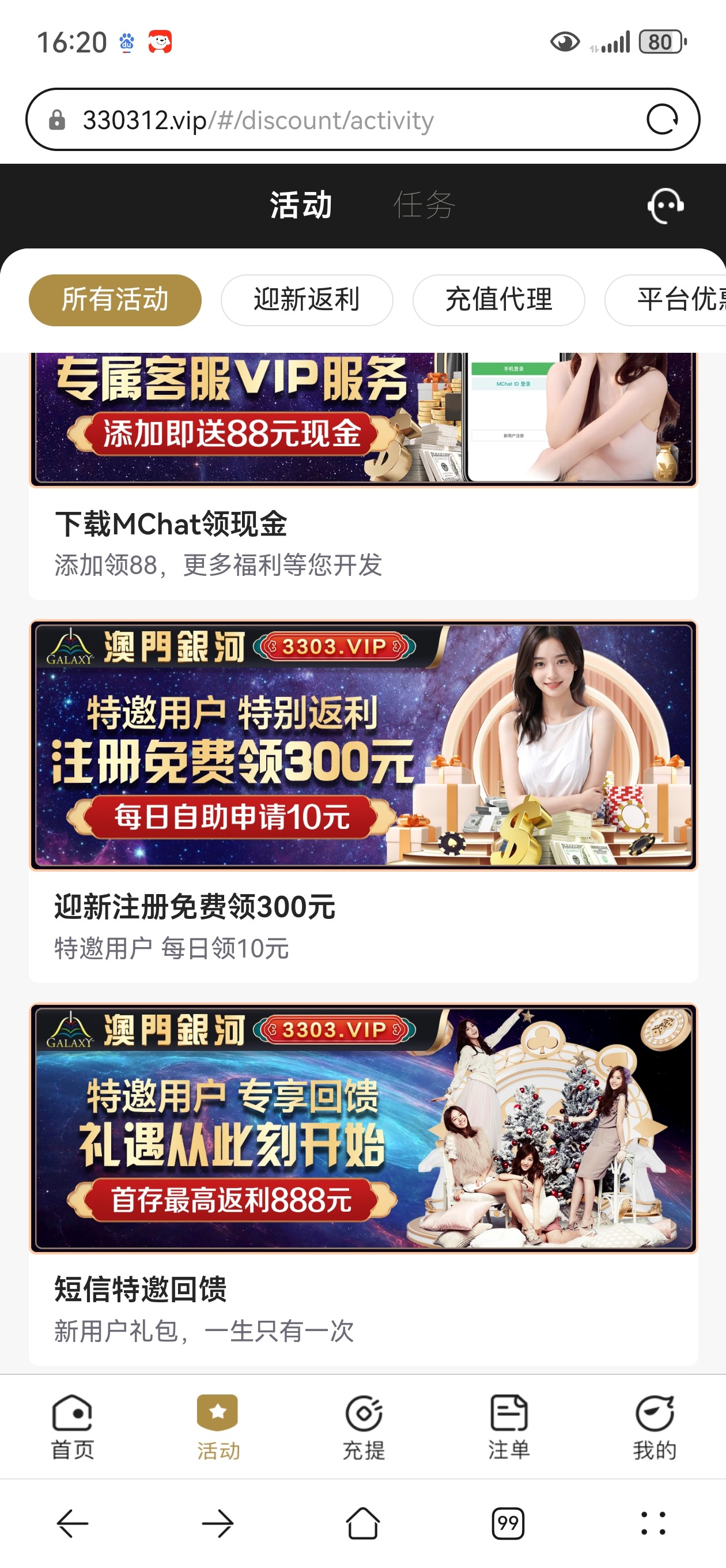726x1568 pixels.
Task: Open the 充提 deposit-withdraw icon
Action: pos(362,1412)
